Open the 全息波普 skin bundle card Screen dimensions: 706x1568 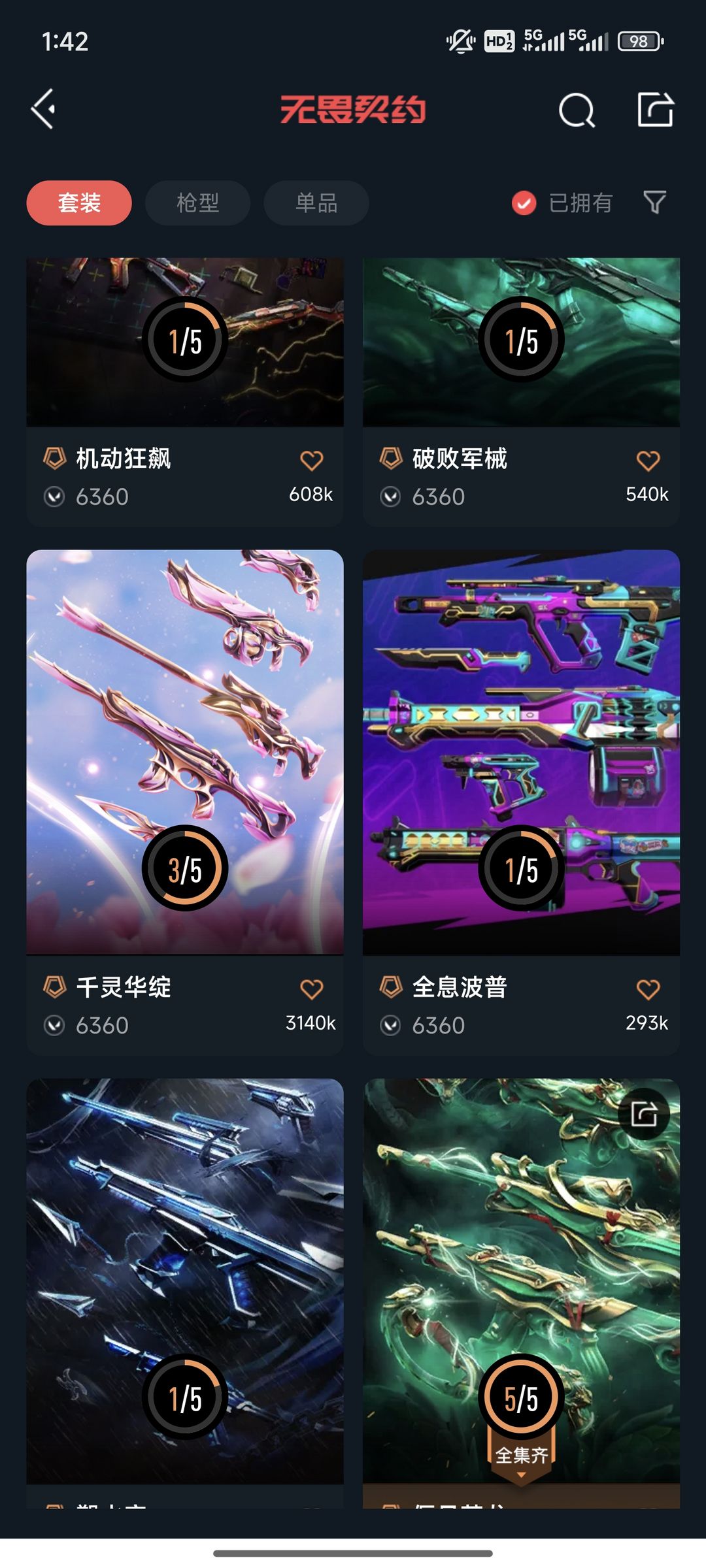(521, 802)
